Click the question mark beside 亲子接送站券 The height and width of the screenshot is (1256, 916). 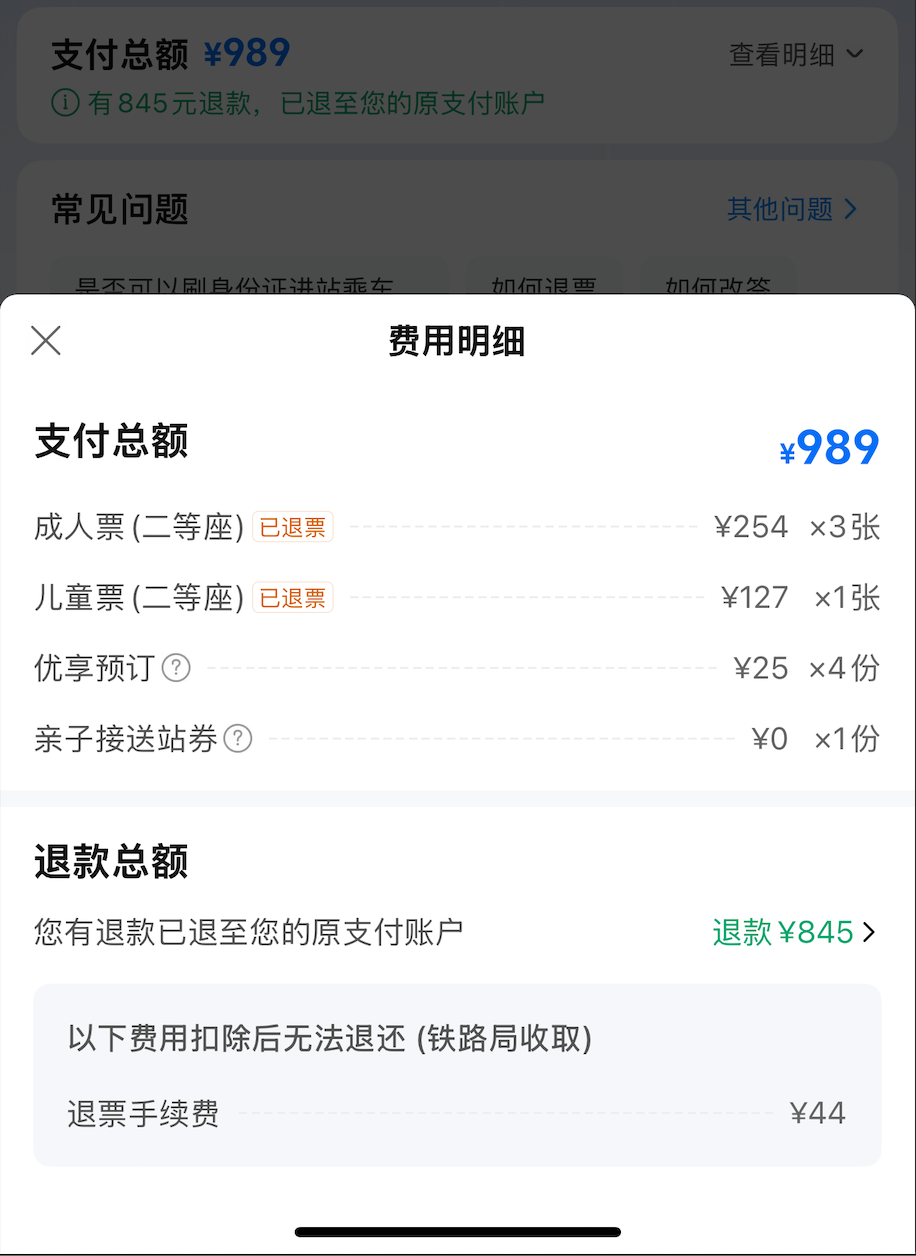click(237, 739)
